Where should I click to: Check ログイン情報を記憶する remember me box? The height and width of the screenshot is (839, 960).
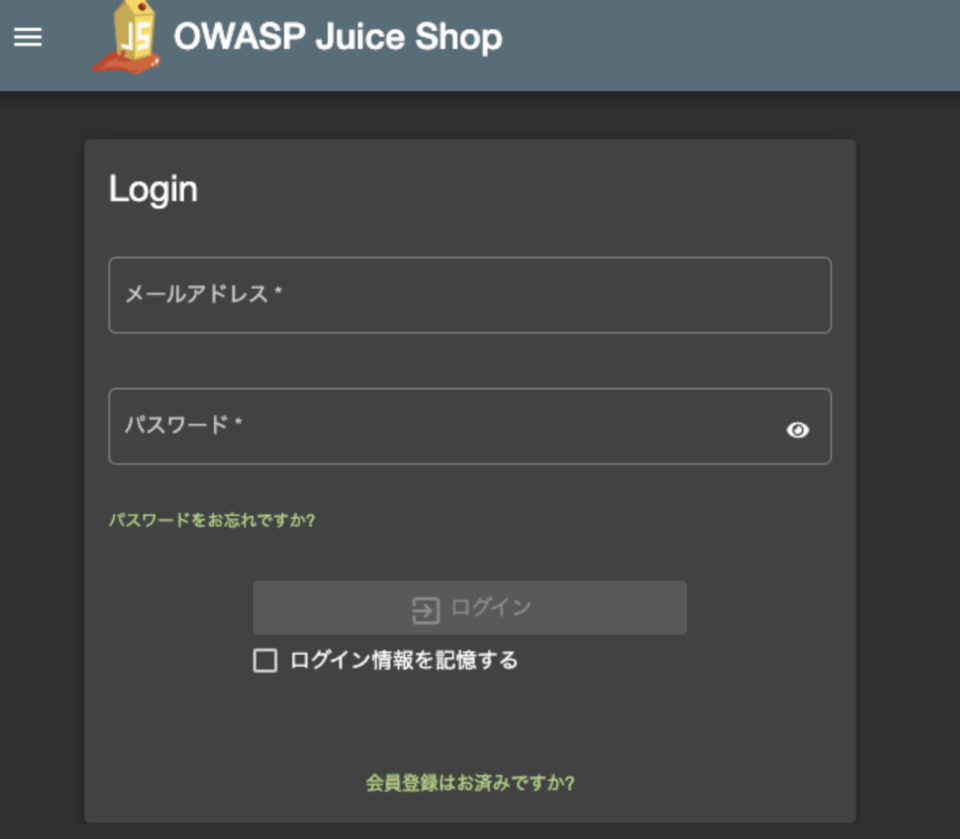265,660
